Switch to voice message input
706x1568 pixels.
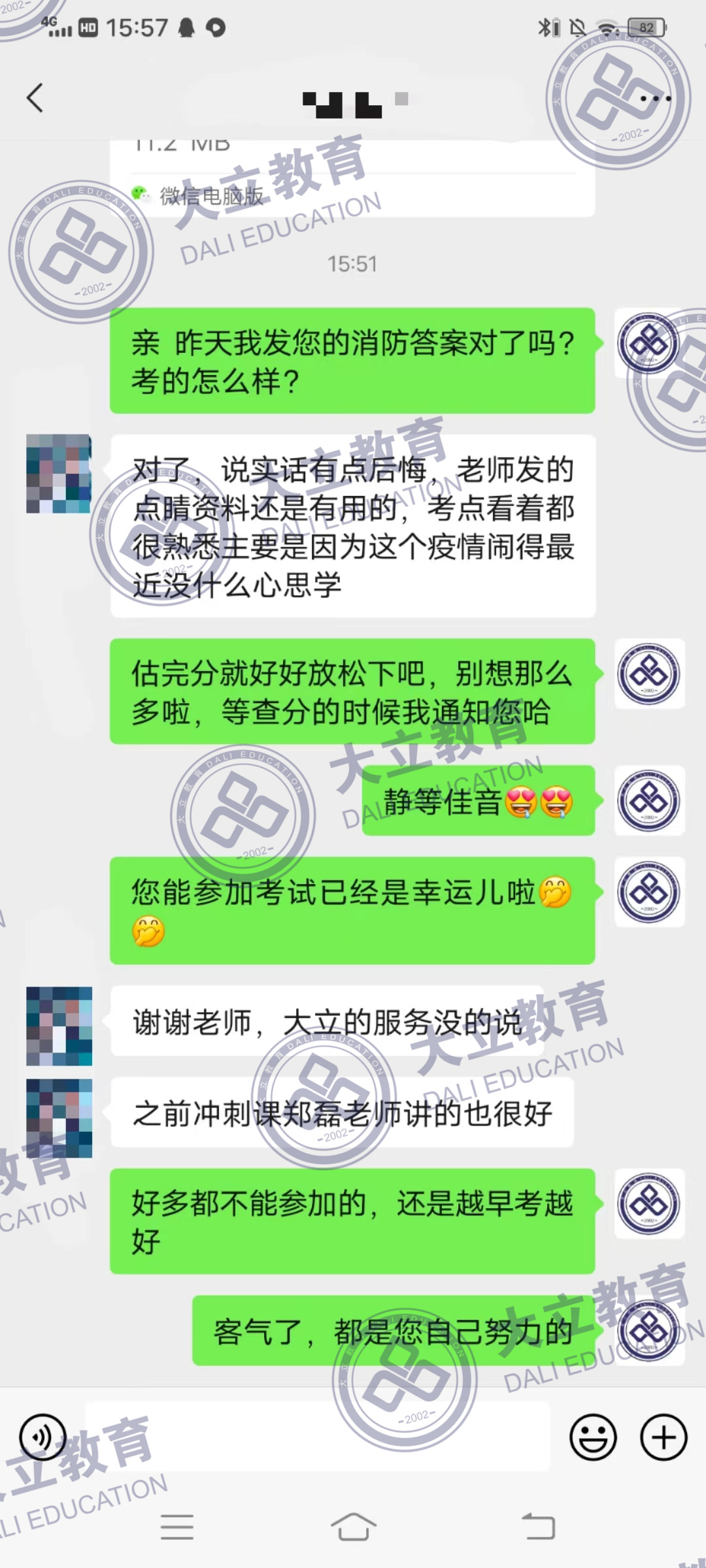point(43,1437)
